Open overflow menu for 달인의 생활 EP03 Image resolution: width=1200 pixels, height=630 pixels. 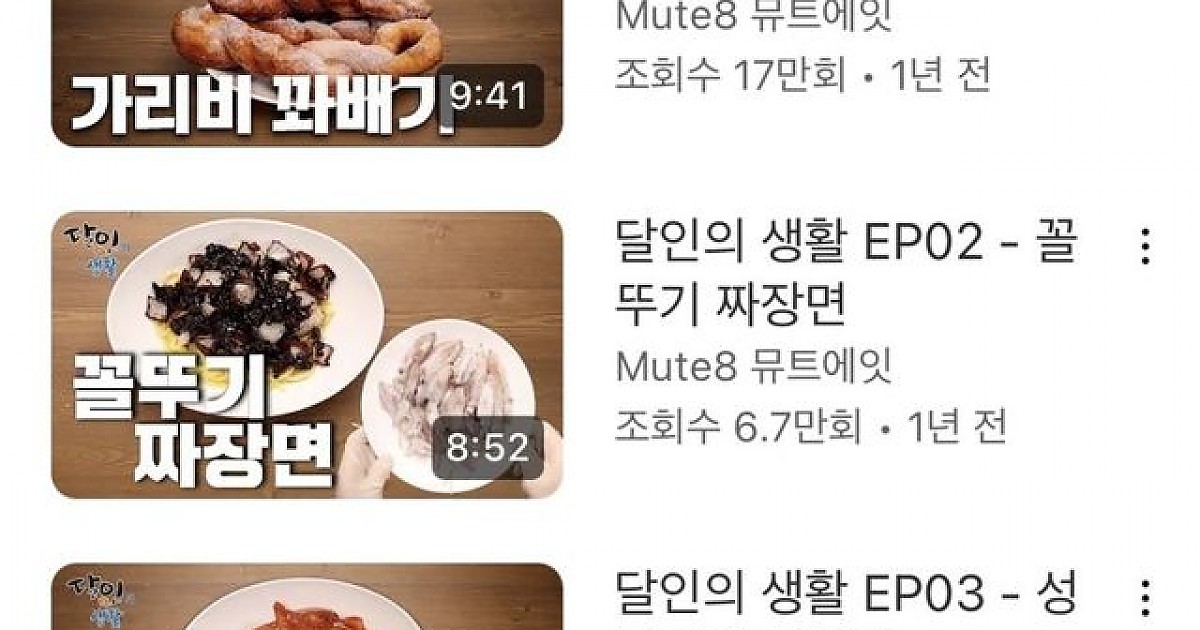point(1146,597)
